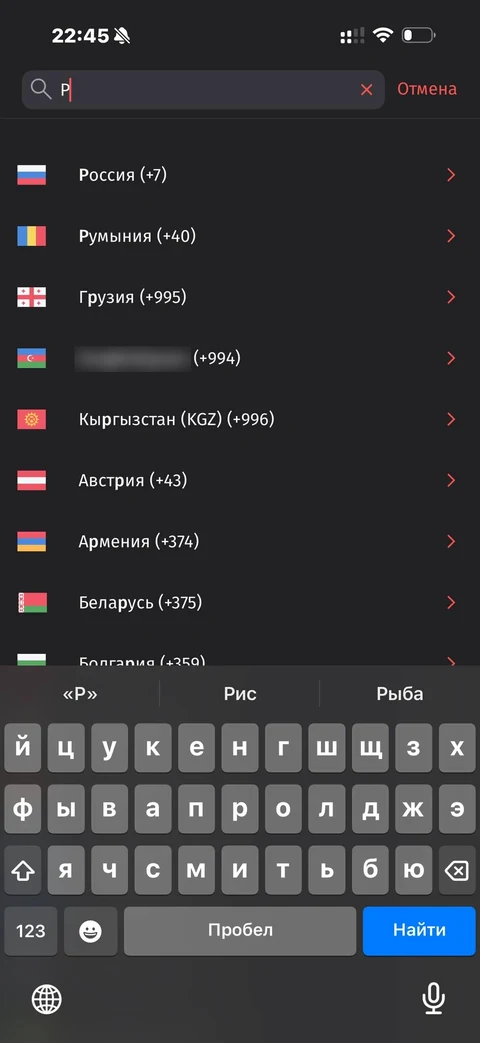Tap the Найти key on keyboard
The height and width of the screenshot is (1043, 480).
pyautogui.click(x=419, y=931)
